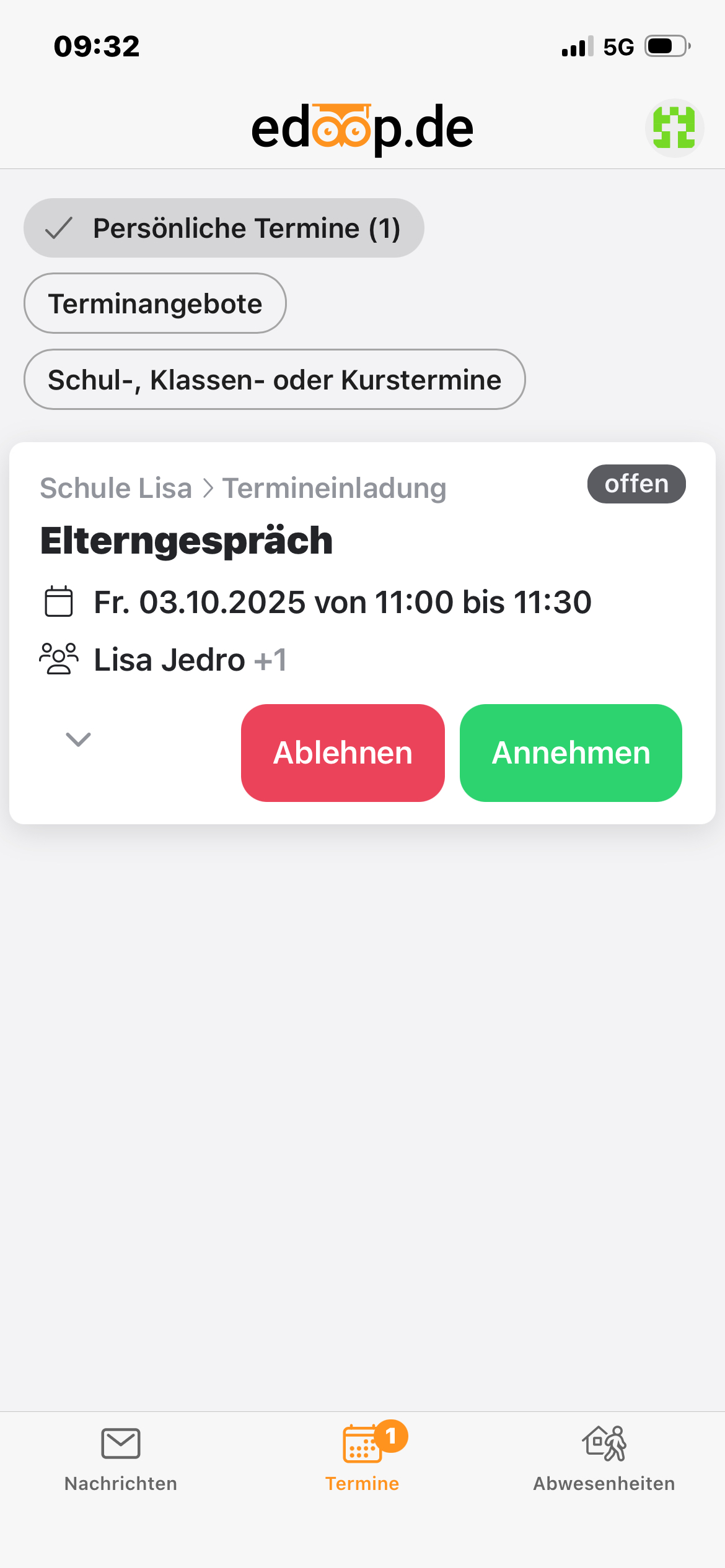Accept the invitation with Annehmen
Viewport: 725px width, 1568px height.
[570, 752]
